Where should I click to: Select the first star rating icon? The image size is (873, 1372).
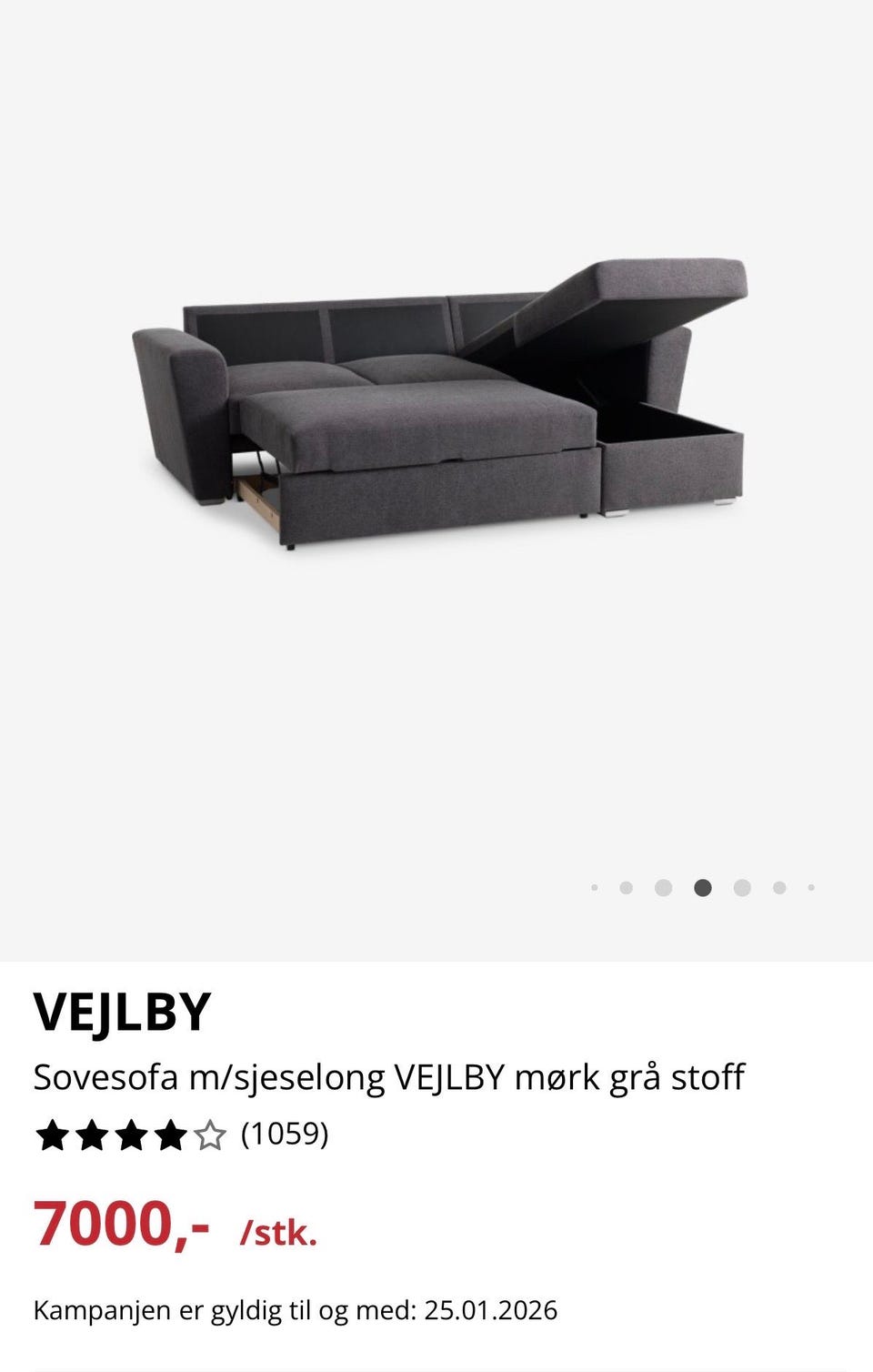click(x=52, y=1135)
